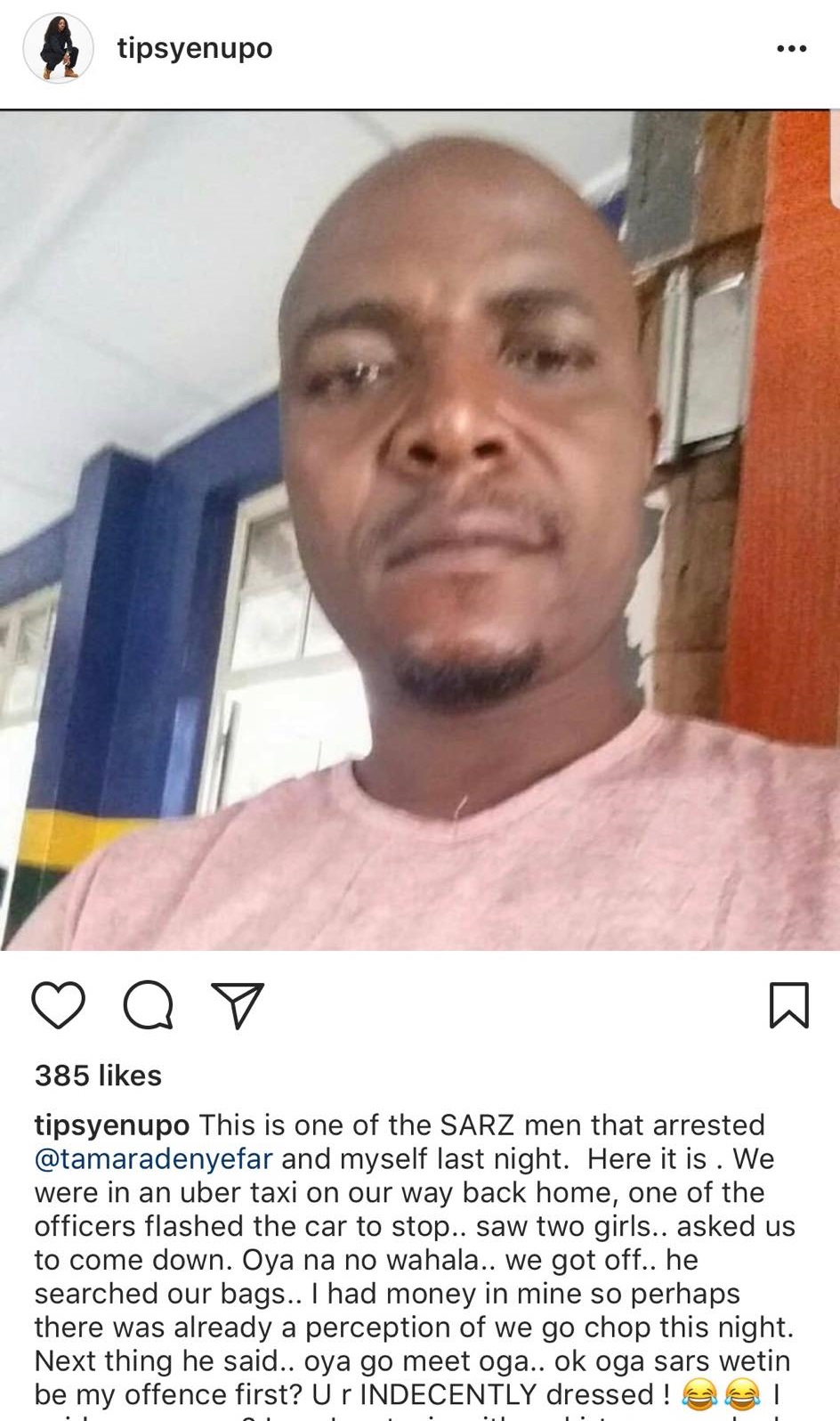Share the post via paper plane icon
This screenshot has height=1421, width=840.
(x=237, y=1005)
